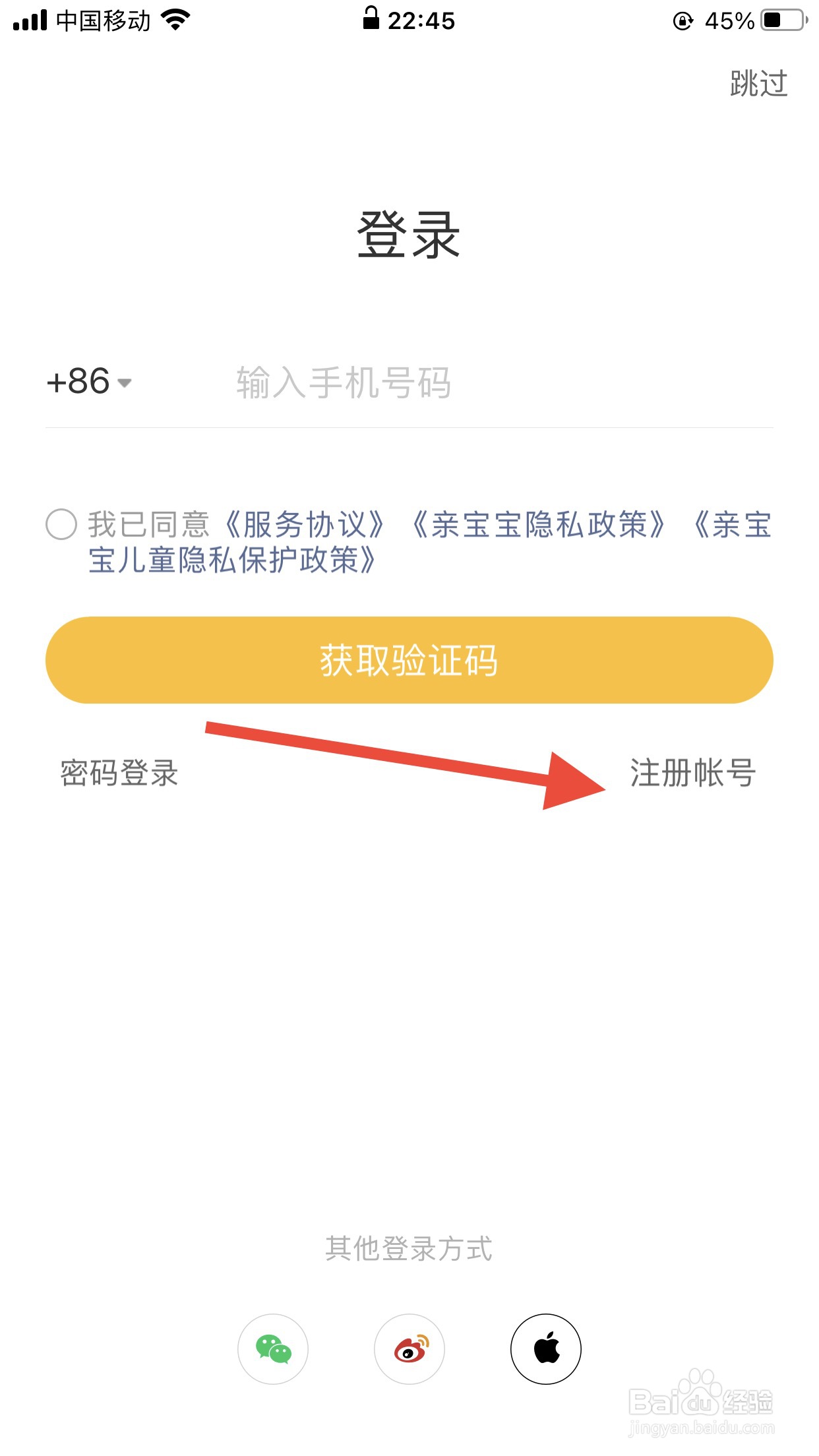Tap the 22:45 clock in status bar

click(422, 20)
